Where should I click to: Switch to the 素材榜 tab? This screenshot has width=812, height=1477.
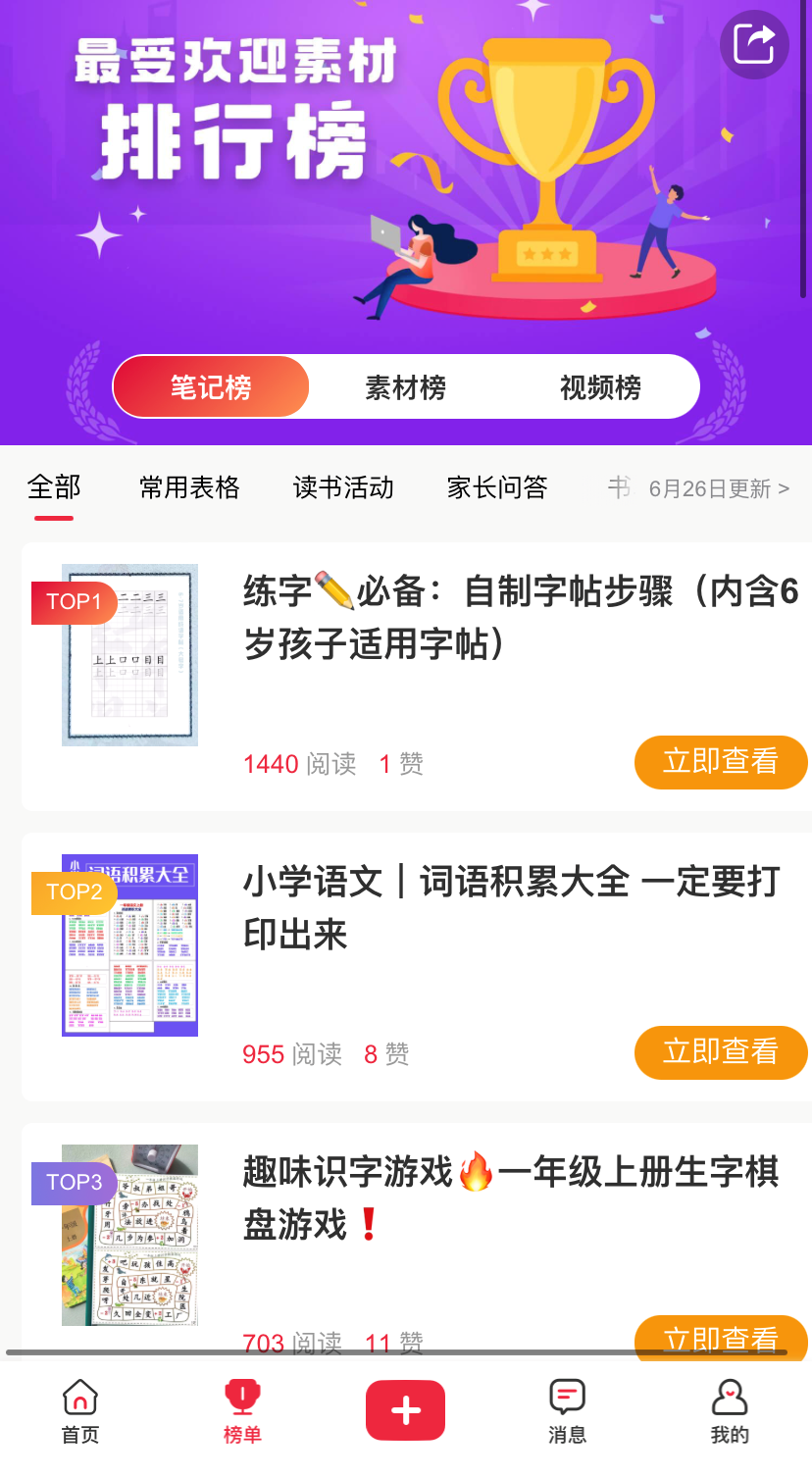pyautogui.click(x=405, y=387)
